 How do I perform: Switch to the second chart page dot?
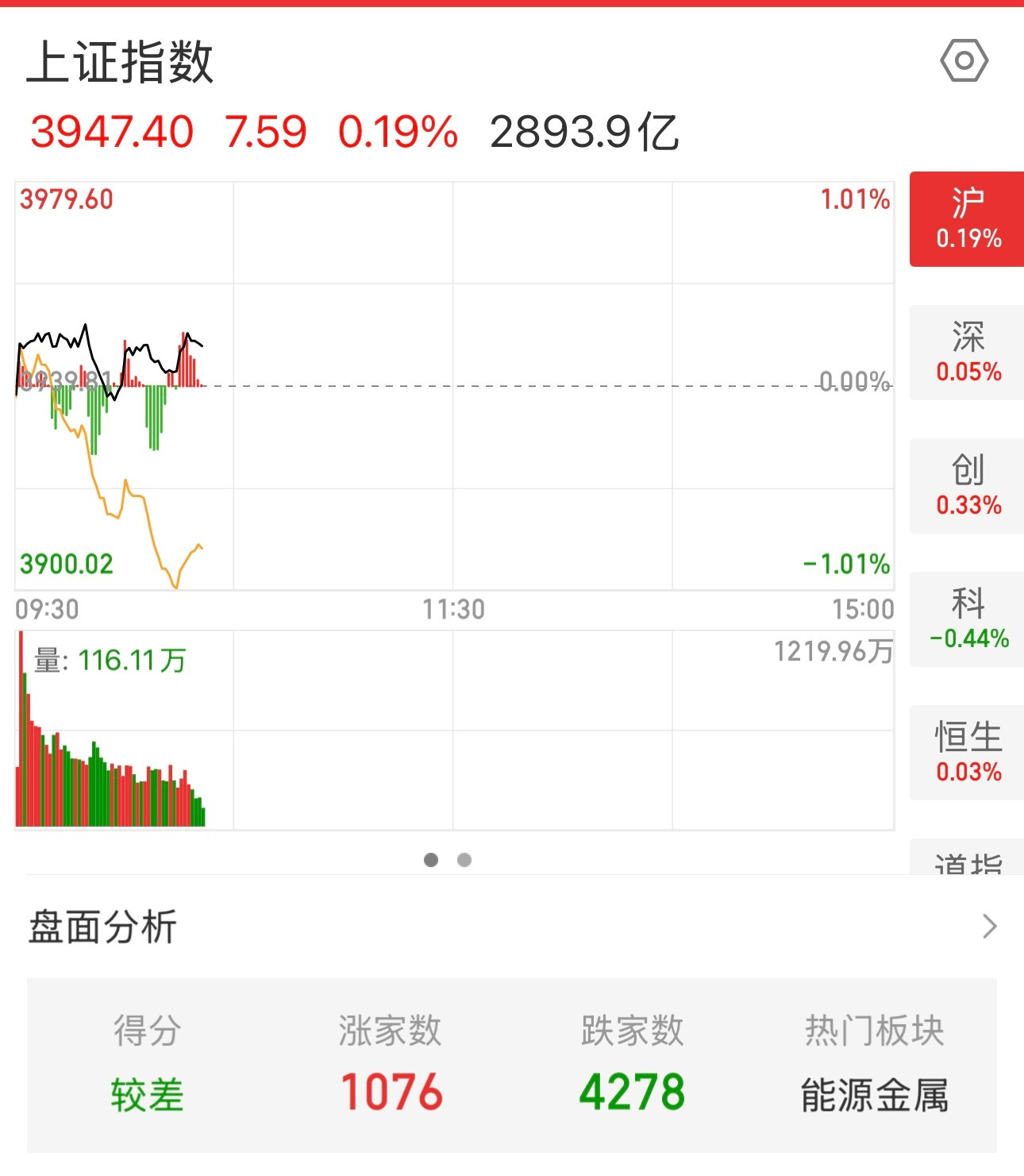tap(464, 860)
